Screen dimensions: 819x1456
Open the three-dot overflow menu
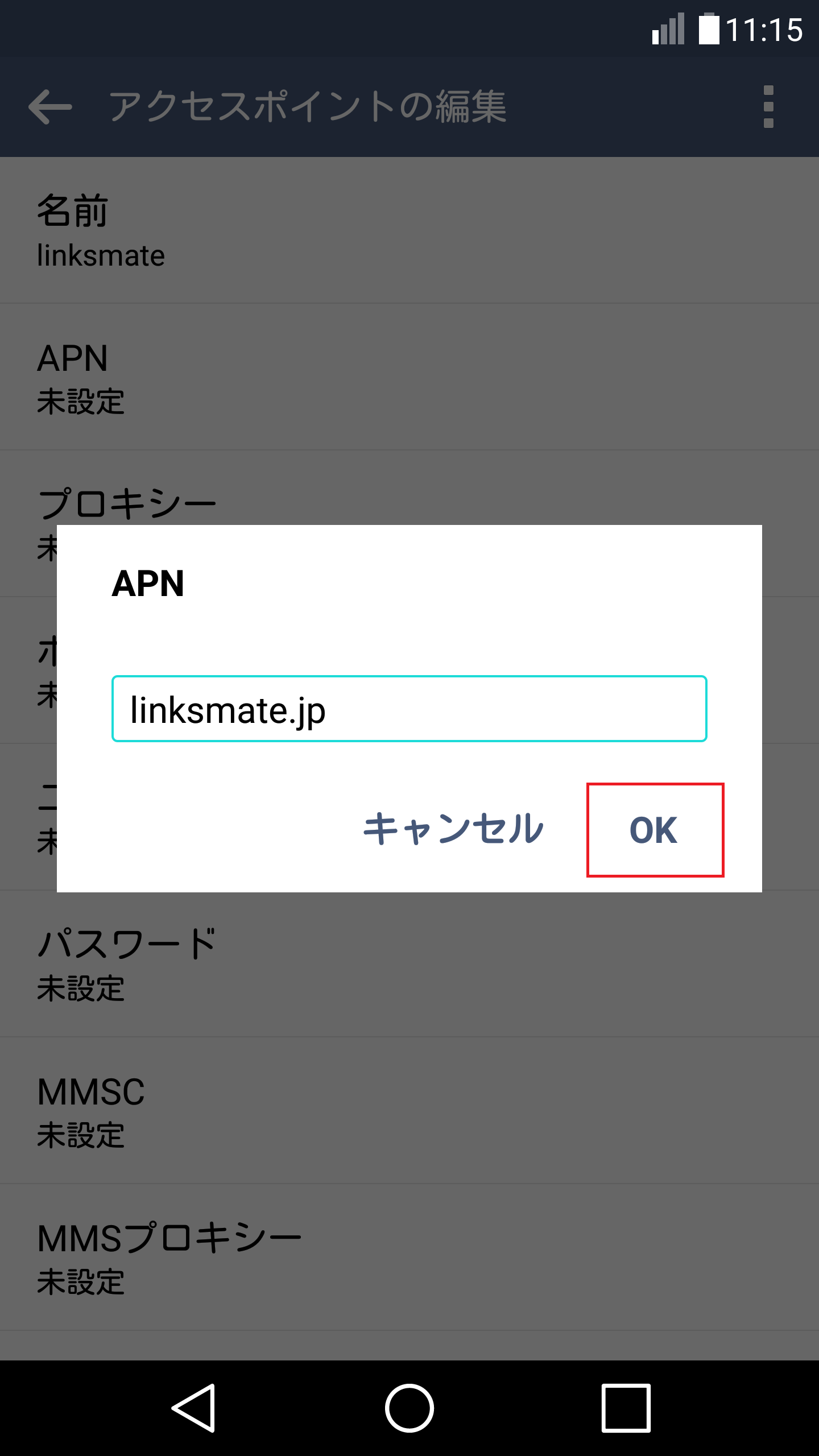[769, 107]
